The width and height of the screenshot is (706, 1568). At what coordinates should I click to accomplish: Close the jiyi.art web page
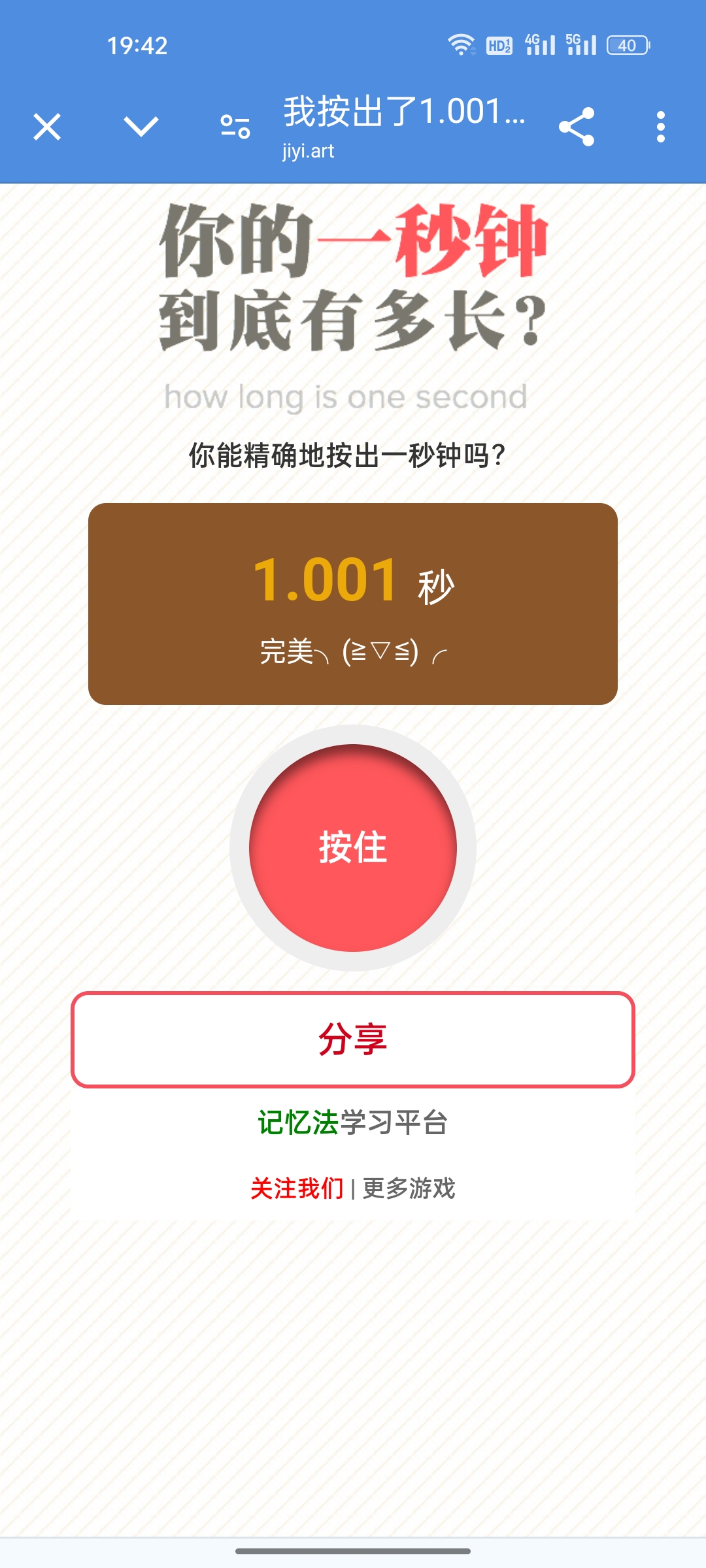[47, 127]
